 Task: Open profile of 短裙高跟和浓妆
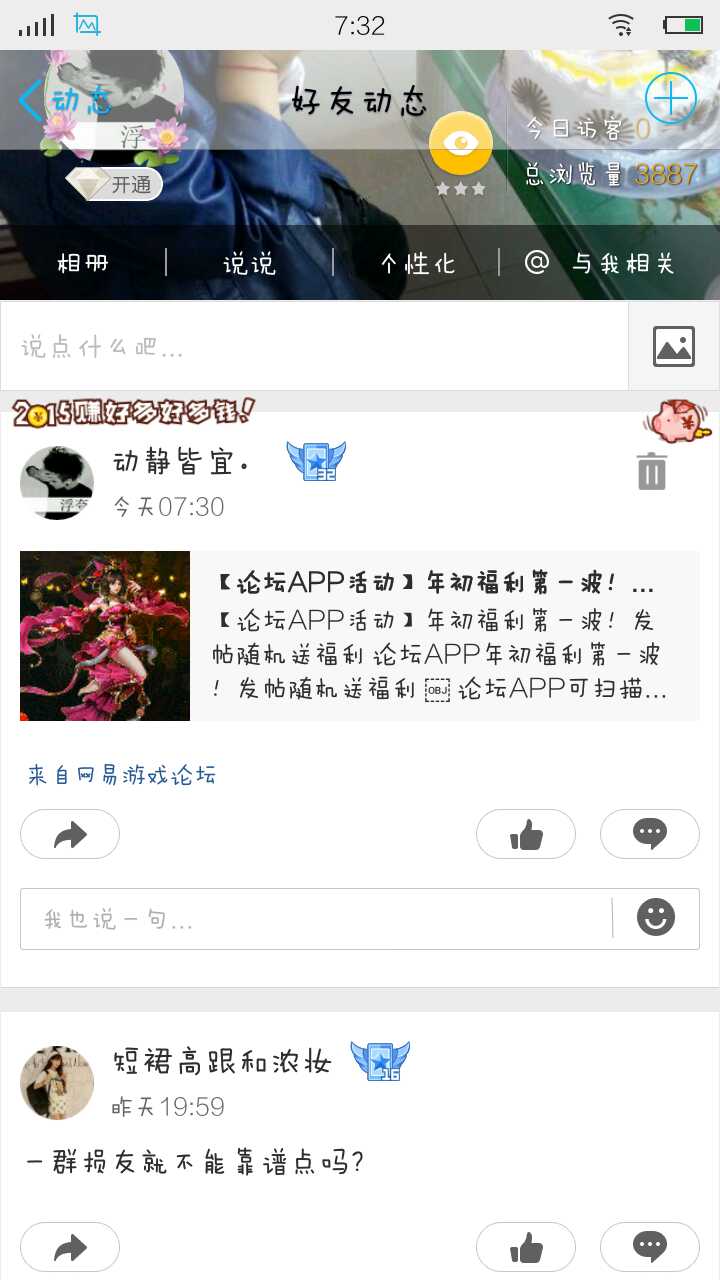click(x=57, y=1082)
